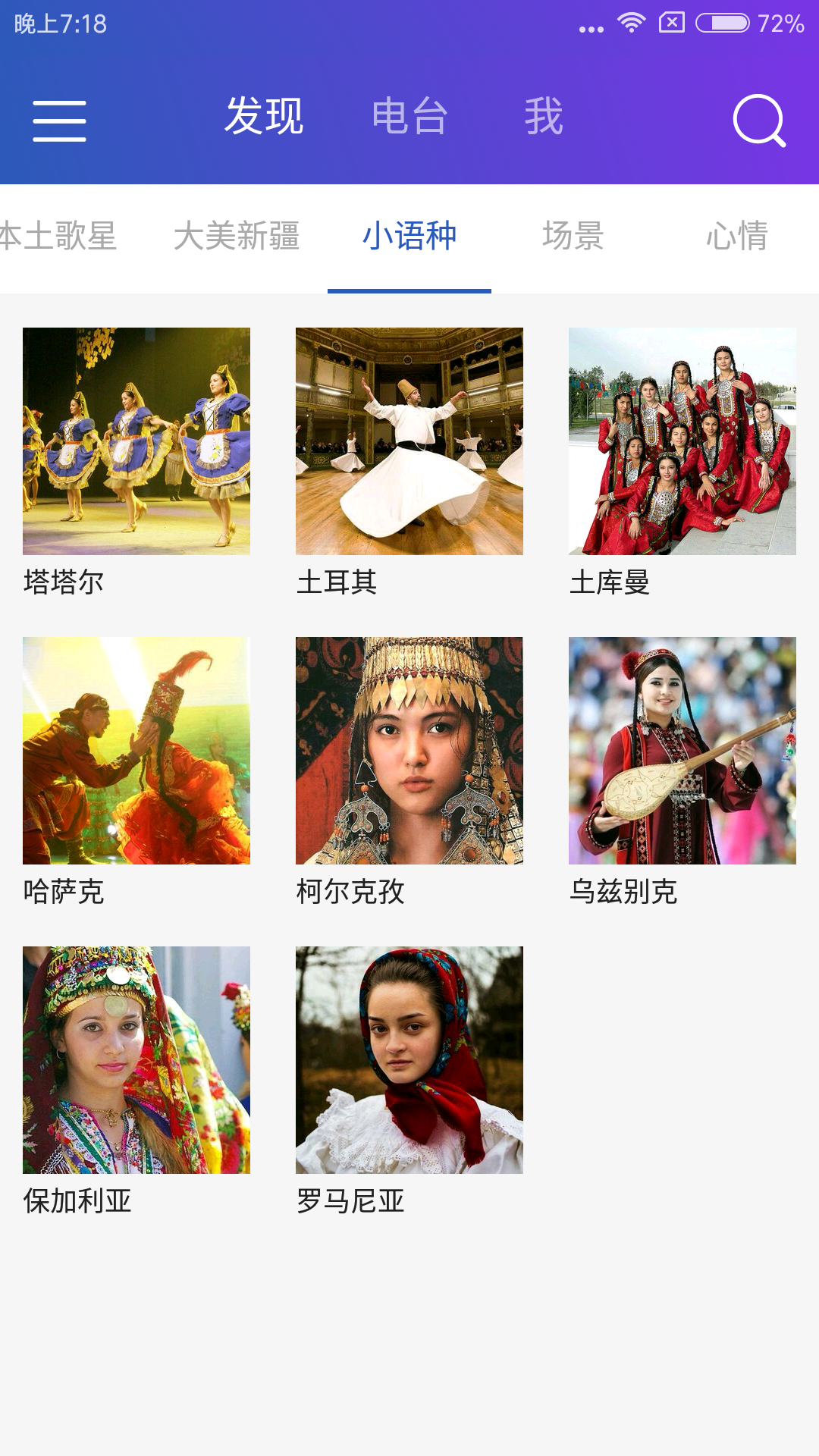Open the 土耳其 music tile
This screenshot has height=1456, width=819.
tap(409, 441)
